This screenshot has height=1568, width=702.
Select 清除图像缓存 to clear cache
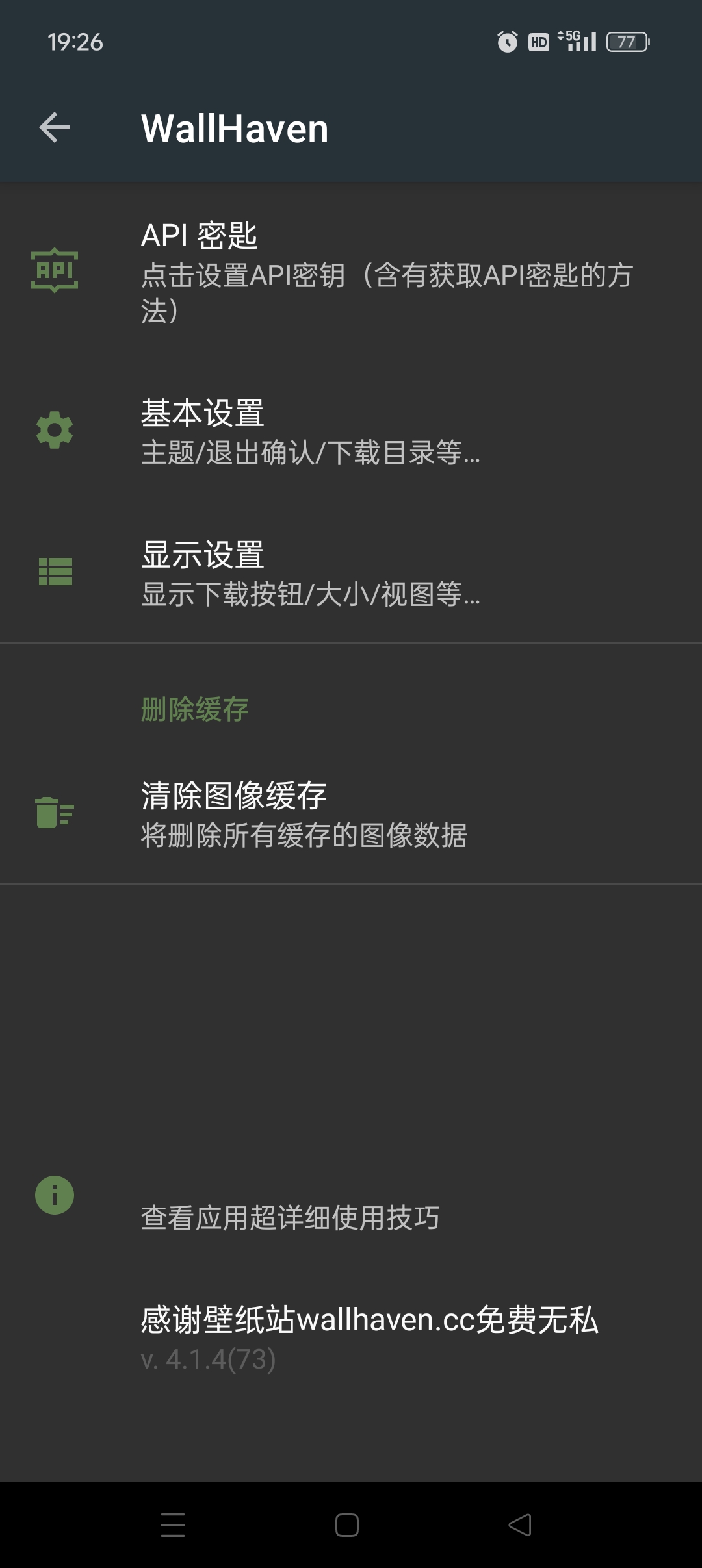pyautogui.click(x=351, y=813)
